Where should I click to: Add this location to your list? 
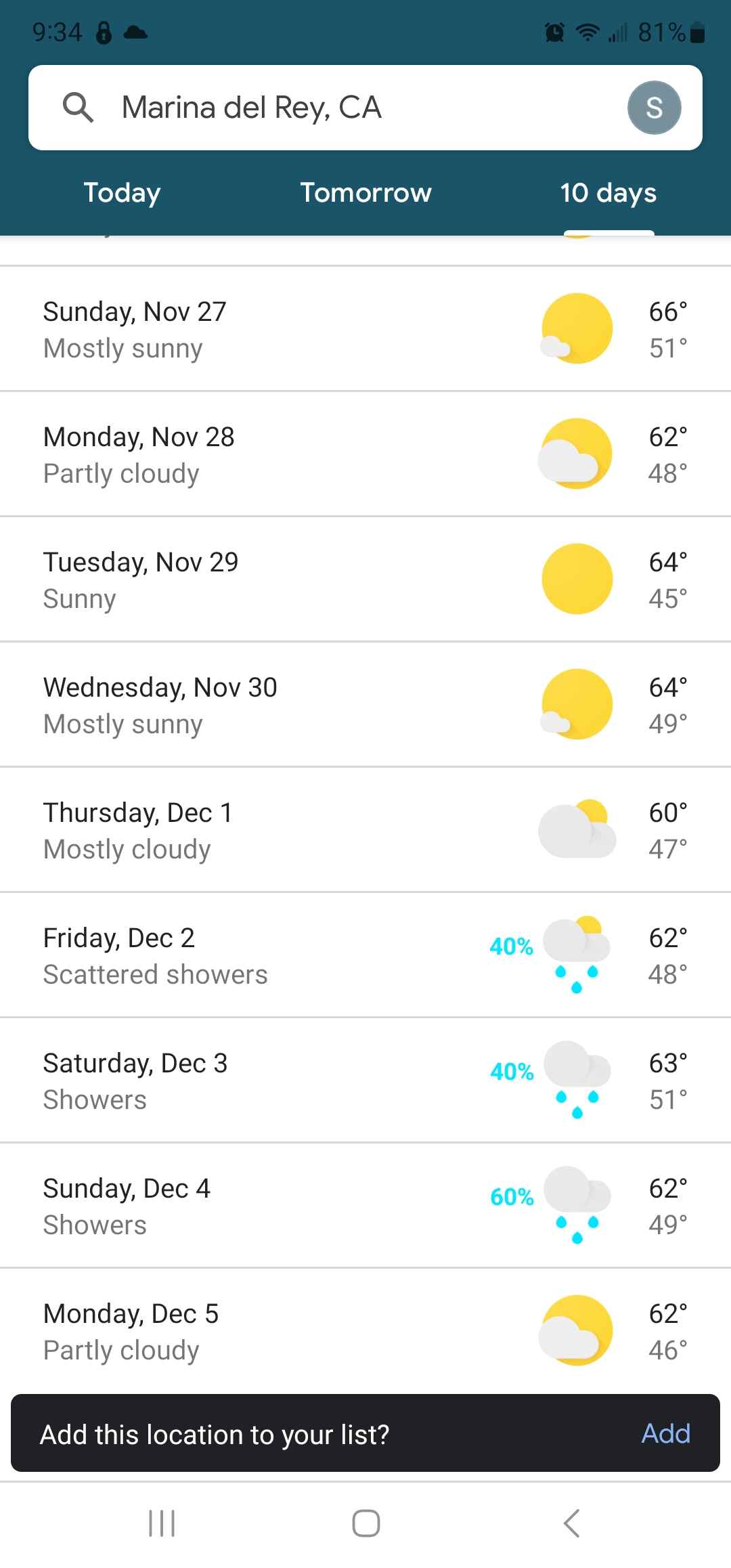[x=666, y=1433]
